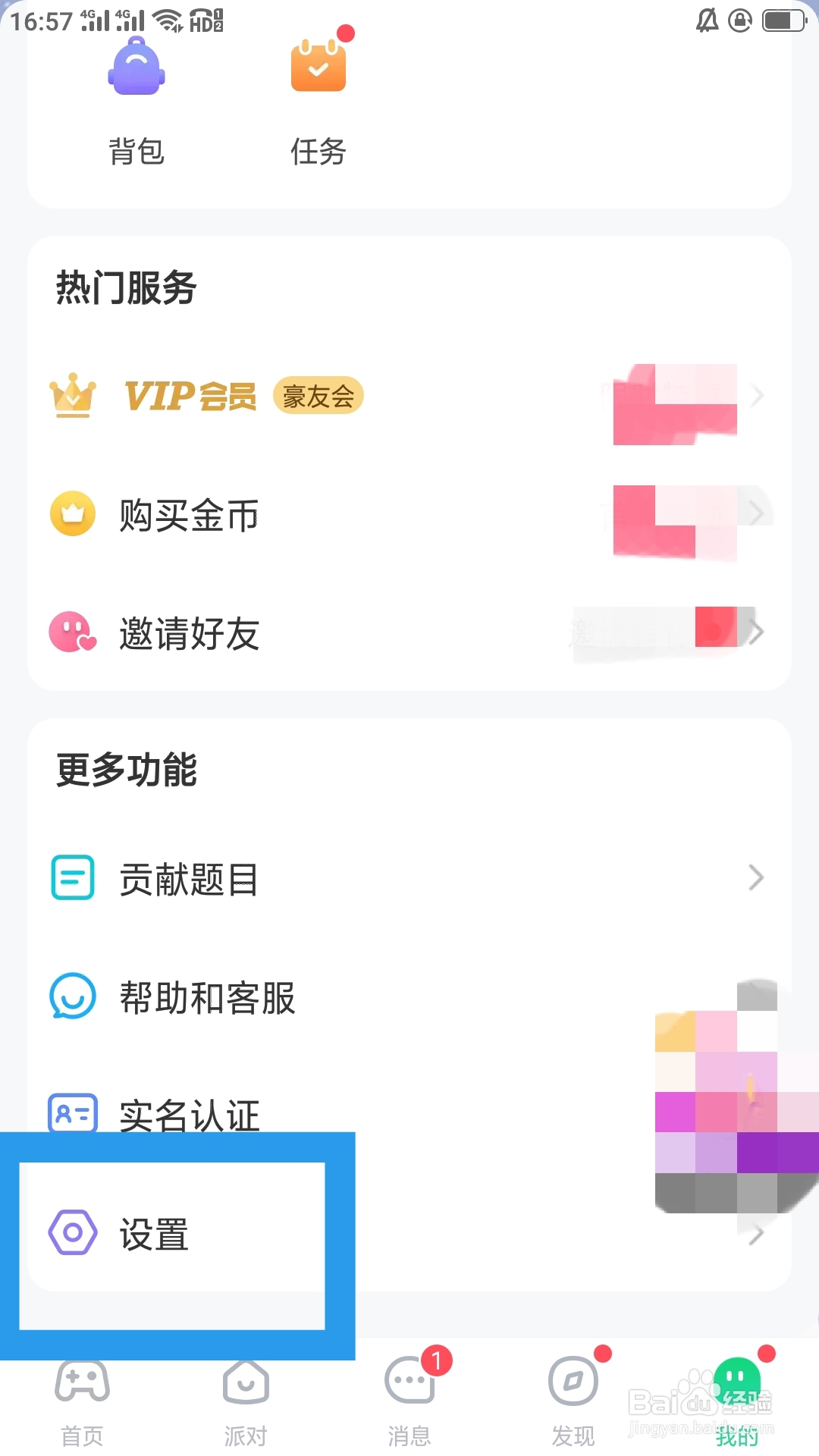Open 邀请好友 invite friends
The image size is (819, 1456).
(x=409, y=633)
